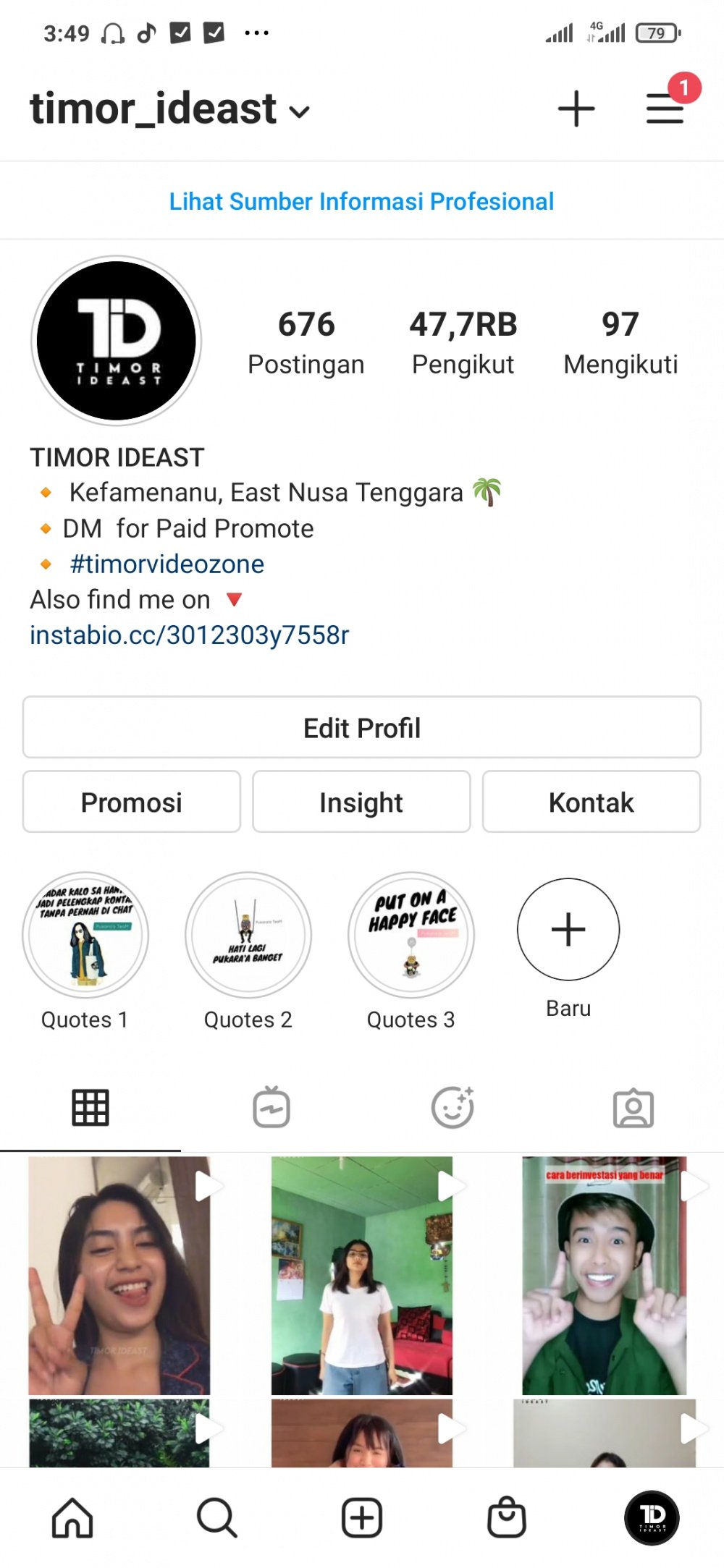Image resolution: width=724 pixels, height=1568 pixels.
Task: Add a new highlight with Baru
Action: tap(568, 929)
